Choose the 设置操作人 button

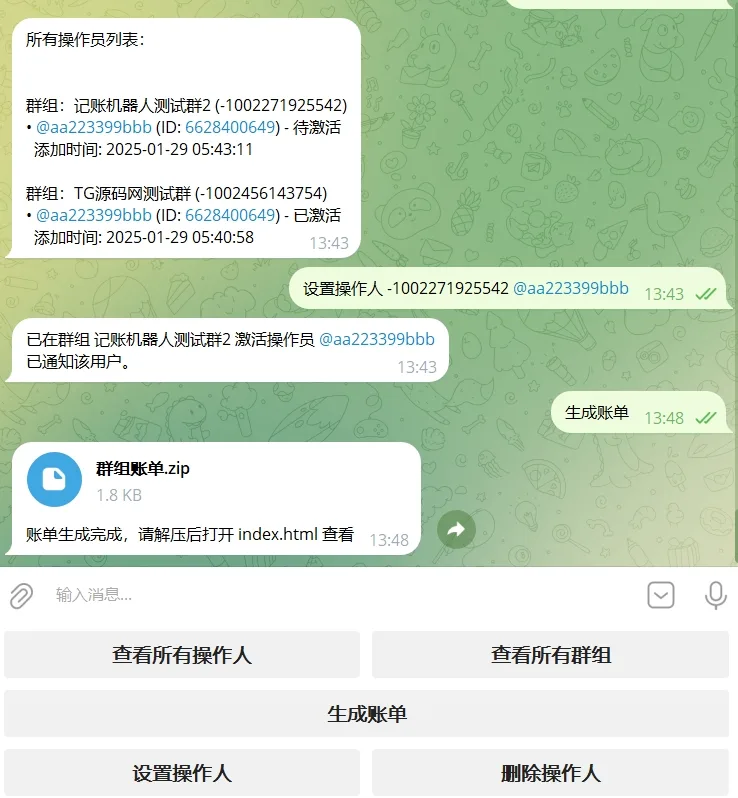click(x=182, y=773)
